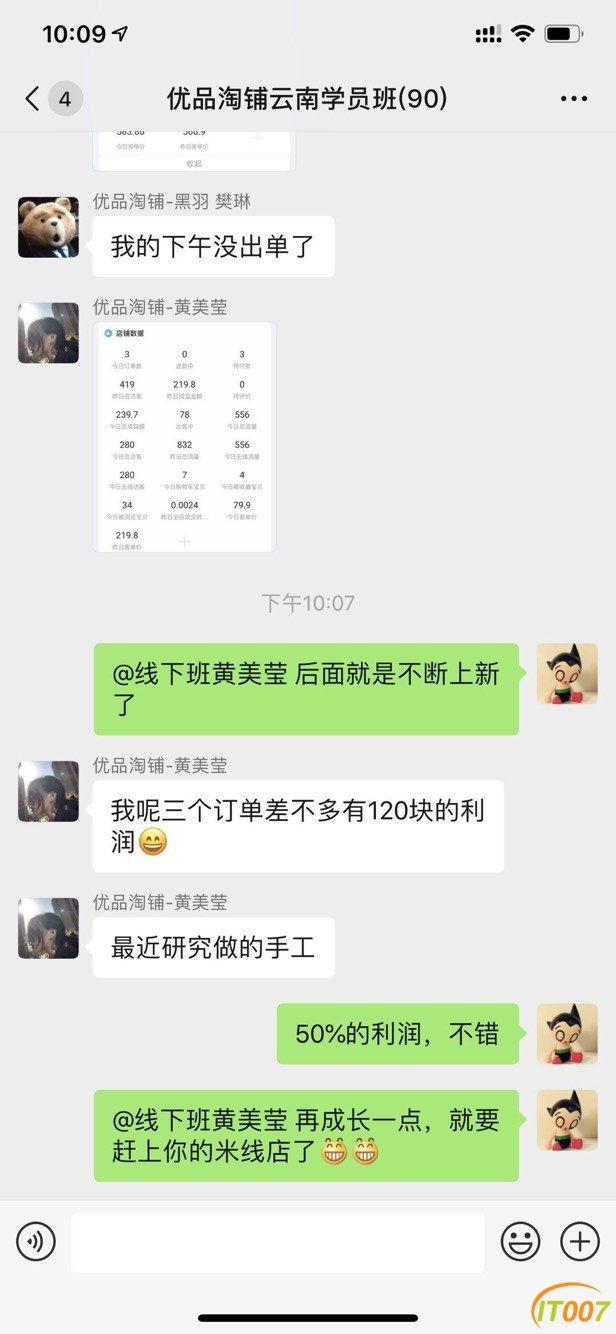
Task: Open the Astro Boy avatar beside 50%的利润
Action: [x=567, y=1034]
